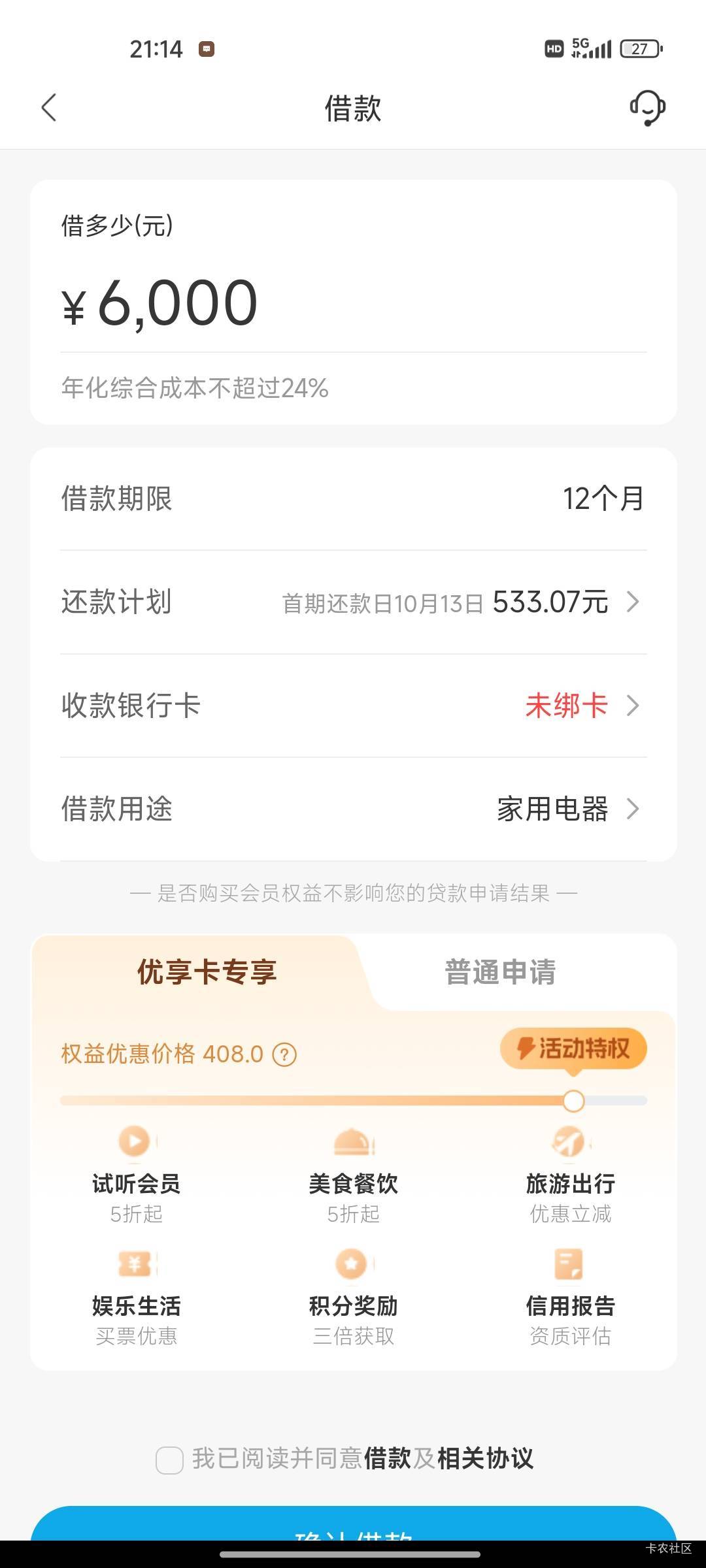Open the 相关协议 link
Viewport: 706px width, 1568px height.
[485, 1459]
